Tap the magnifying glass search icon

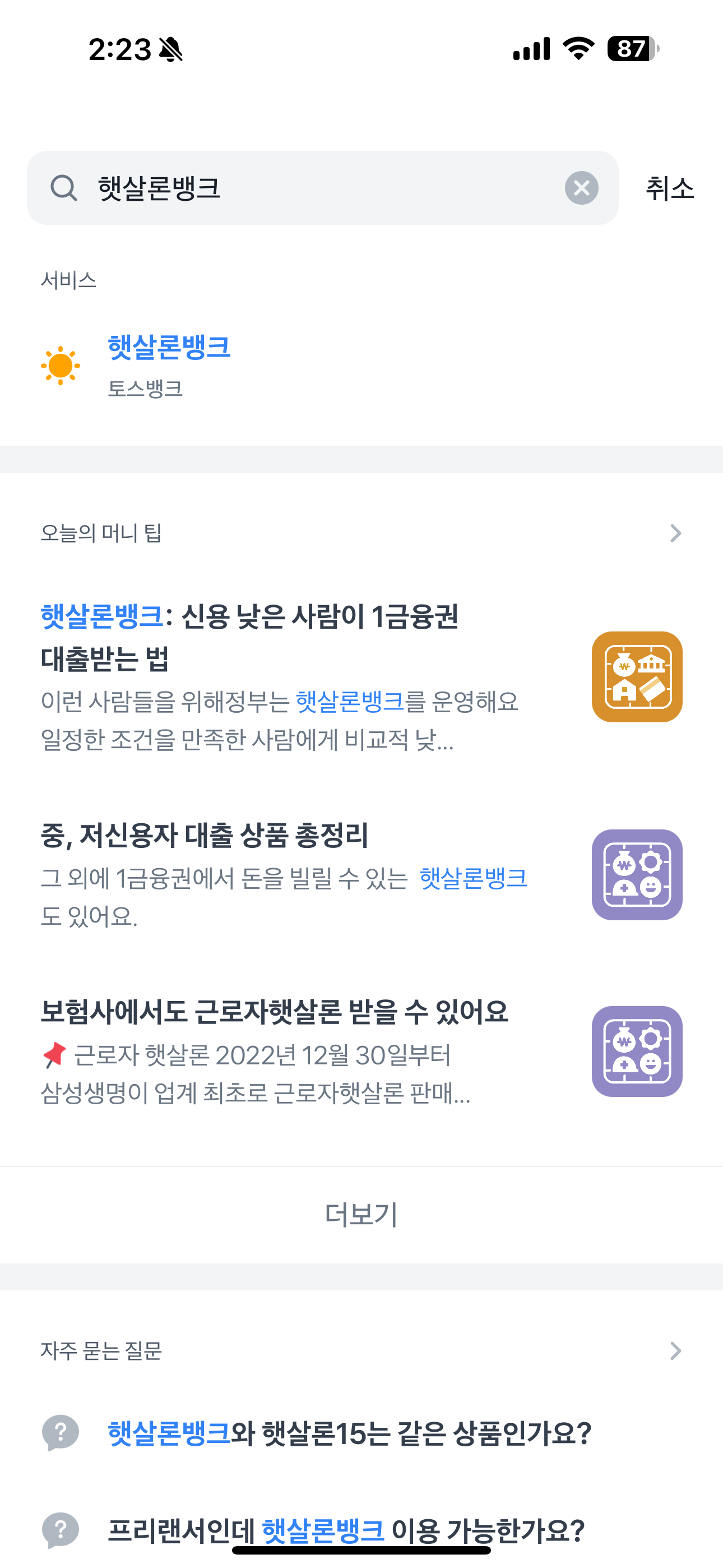(x=63, y=187)
